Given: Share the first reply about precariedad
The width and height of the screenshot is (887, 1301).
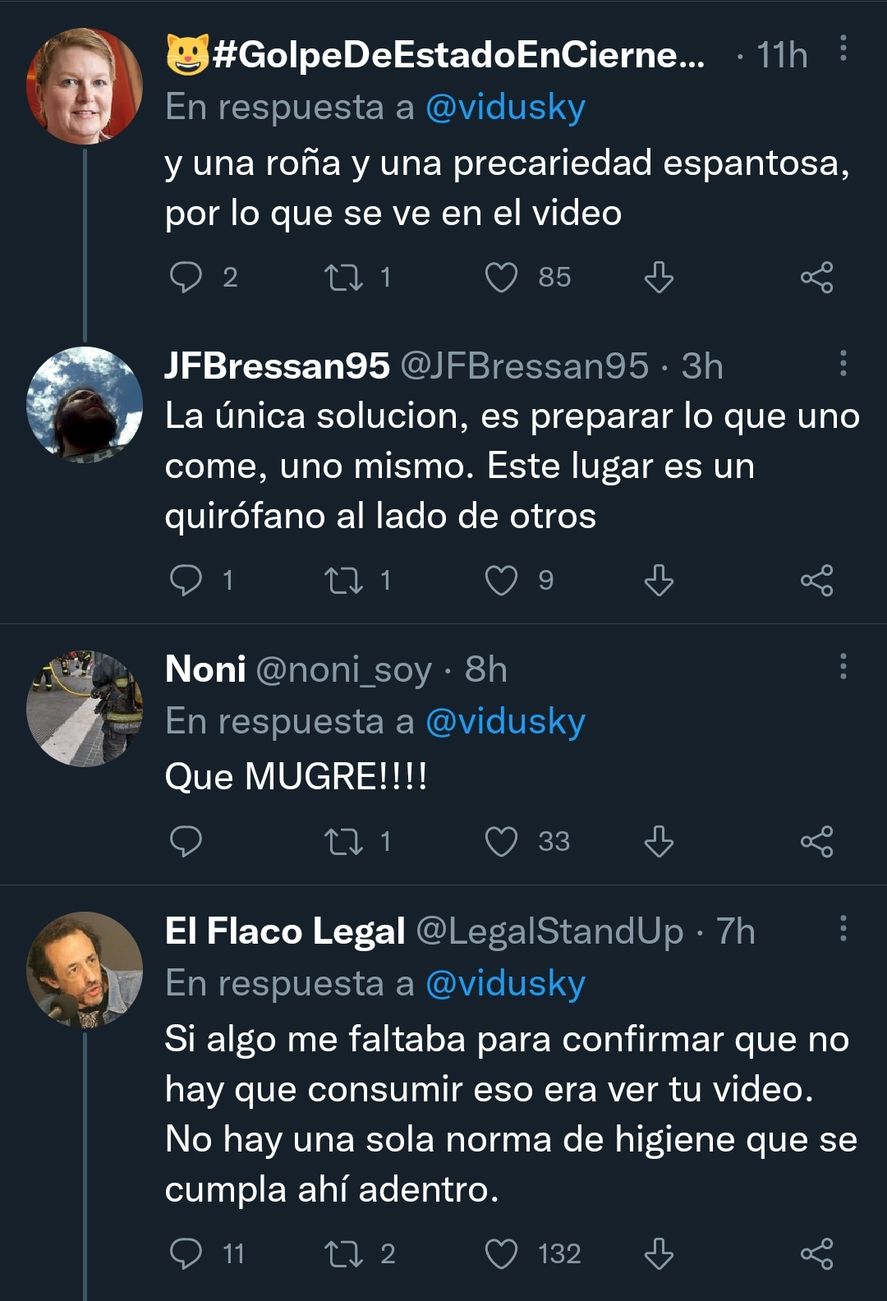Looking at the screenshot, I should [819, 278].
